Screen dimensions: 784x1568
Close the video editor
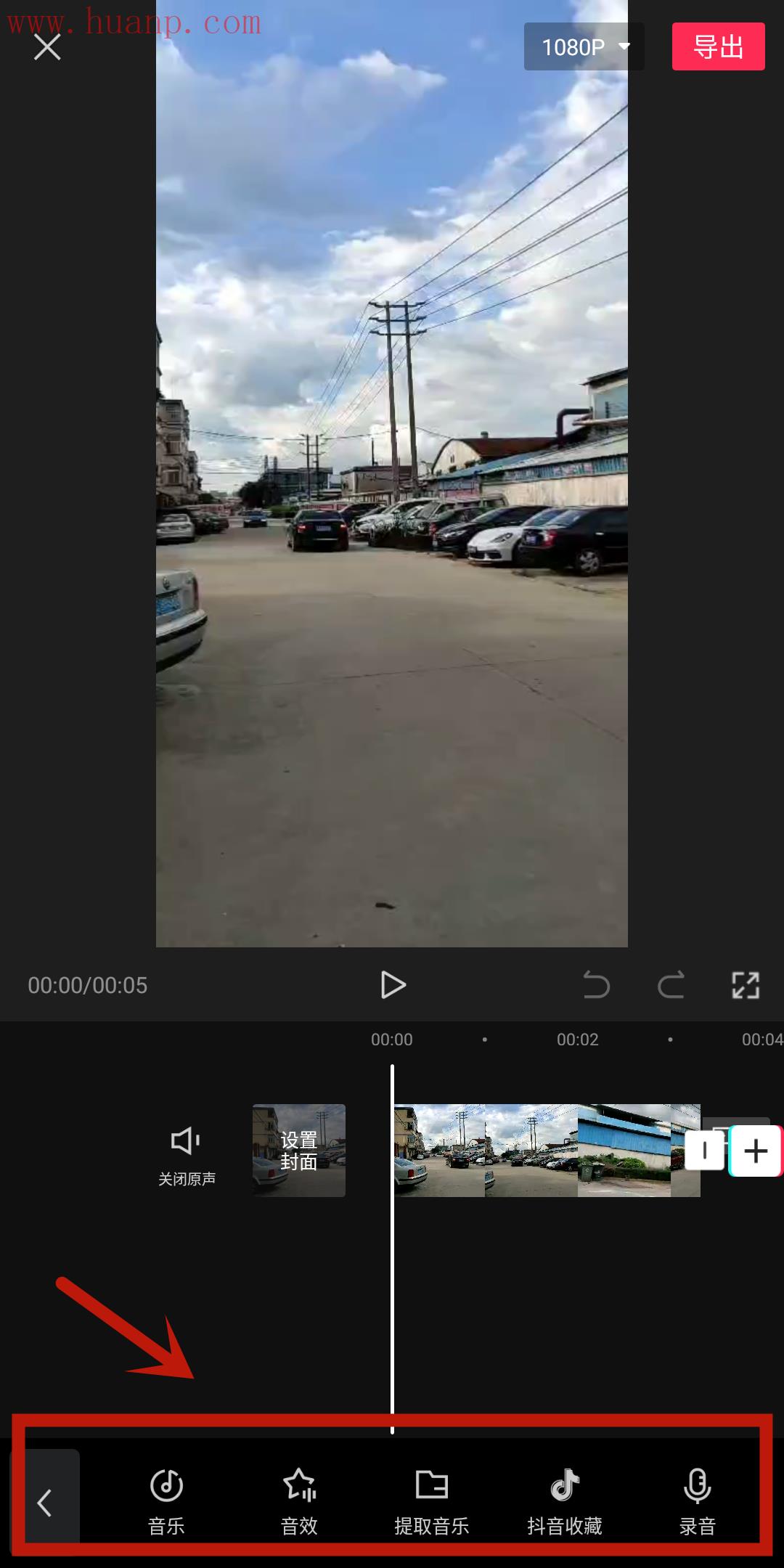point(47,48)
